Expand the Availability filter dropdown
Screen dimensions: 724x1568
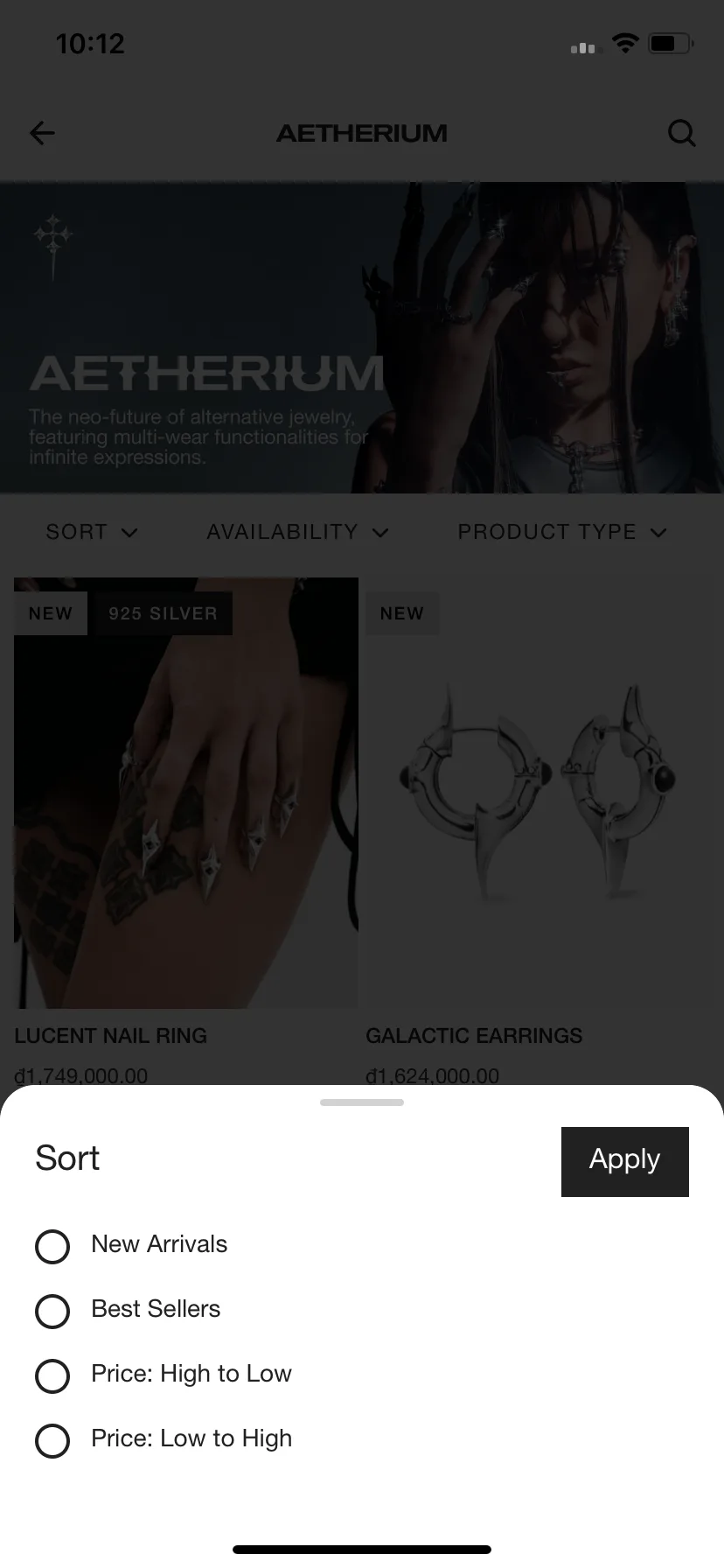(x=297, y=532)
